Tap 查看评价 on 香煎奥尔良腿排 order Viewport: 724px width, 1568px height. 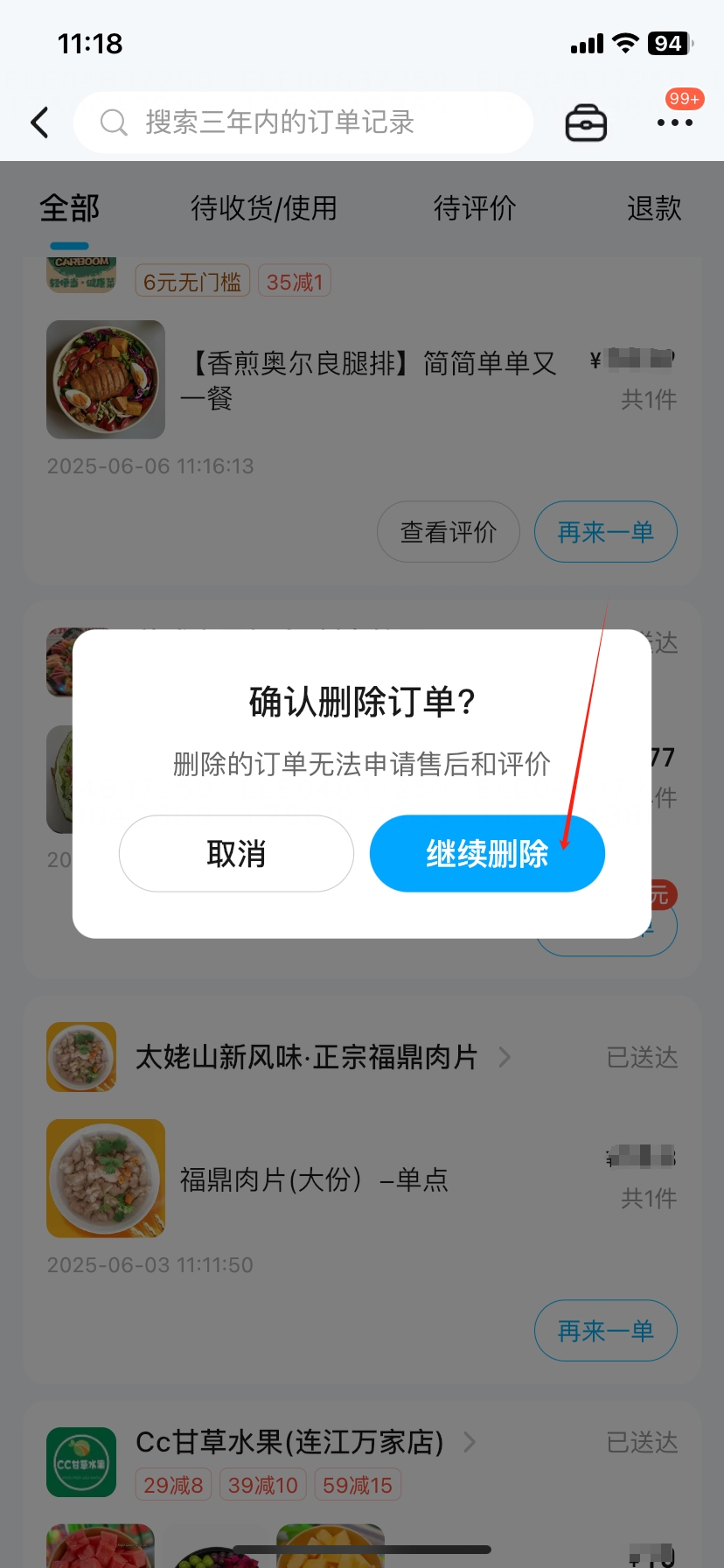tap(449, 532)
